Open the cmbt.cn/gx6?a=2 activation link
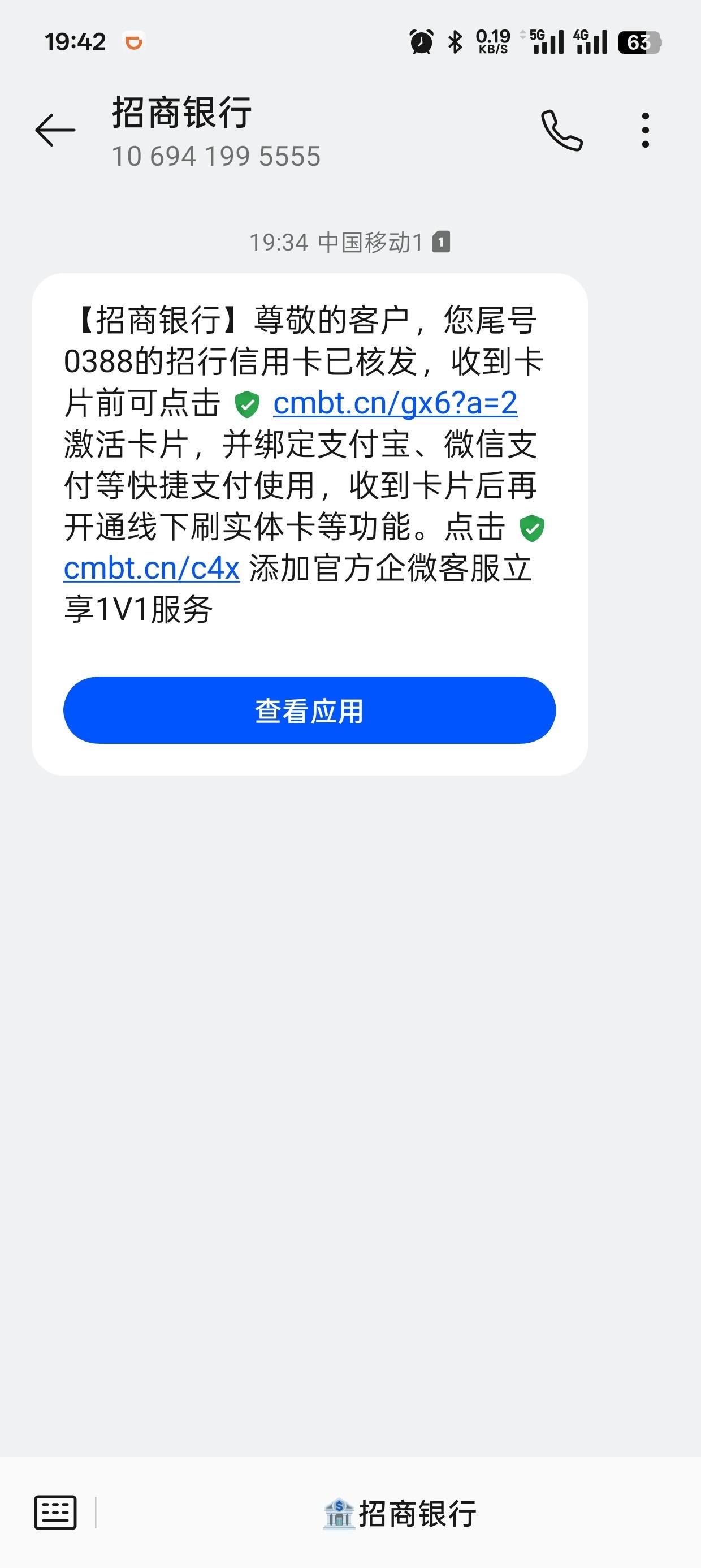Image resolution: width=701 pixels, height=1568 pixels. click(x=395, y=403)
